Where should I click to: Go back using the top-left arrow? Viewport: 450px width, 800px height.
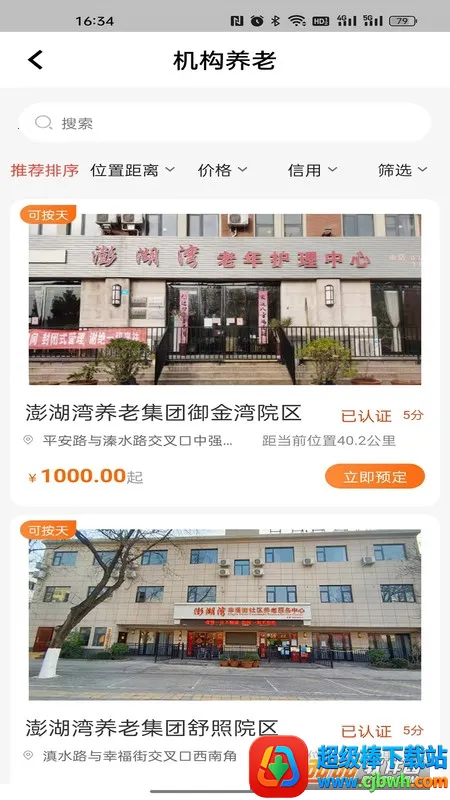[x=35, y=60]
